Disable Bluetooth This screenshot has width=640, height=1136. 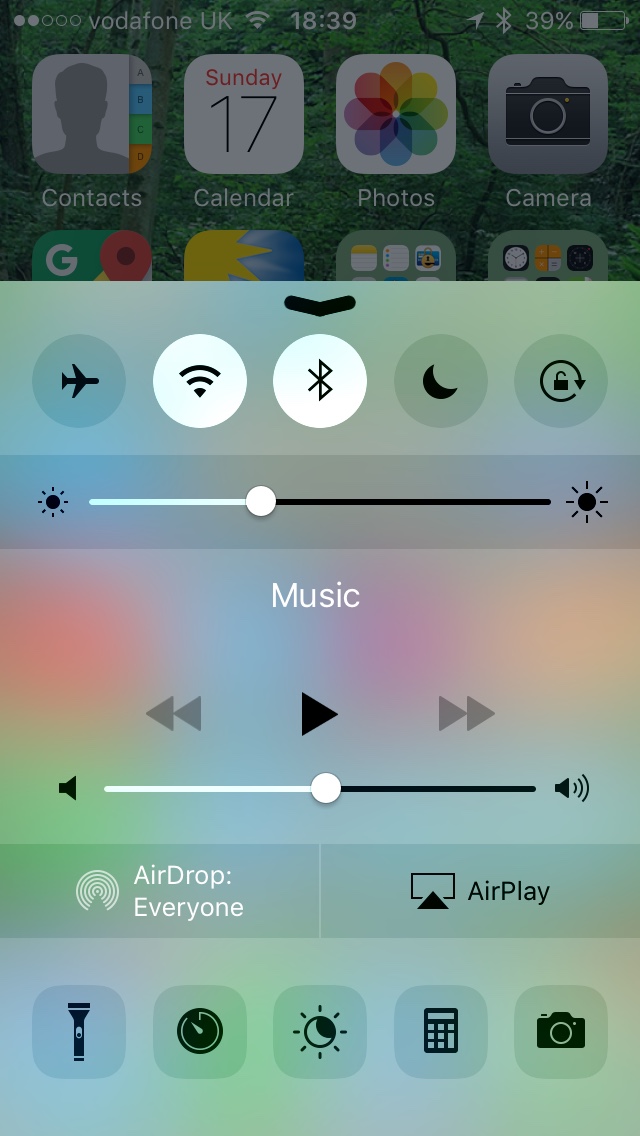pos(320,380)
